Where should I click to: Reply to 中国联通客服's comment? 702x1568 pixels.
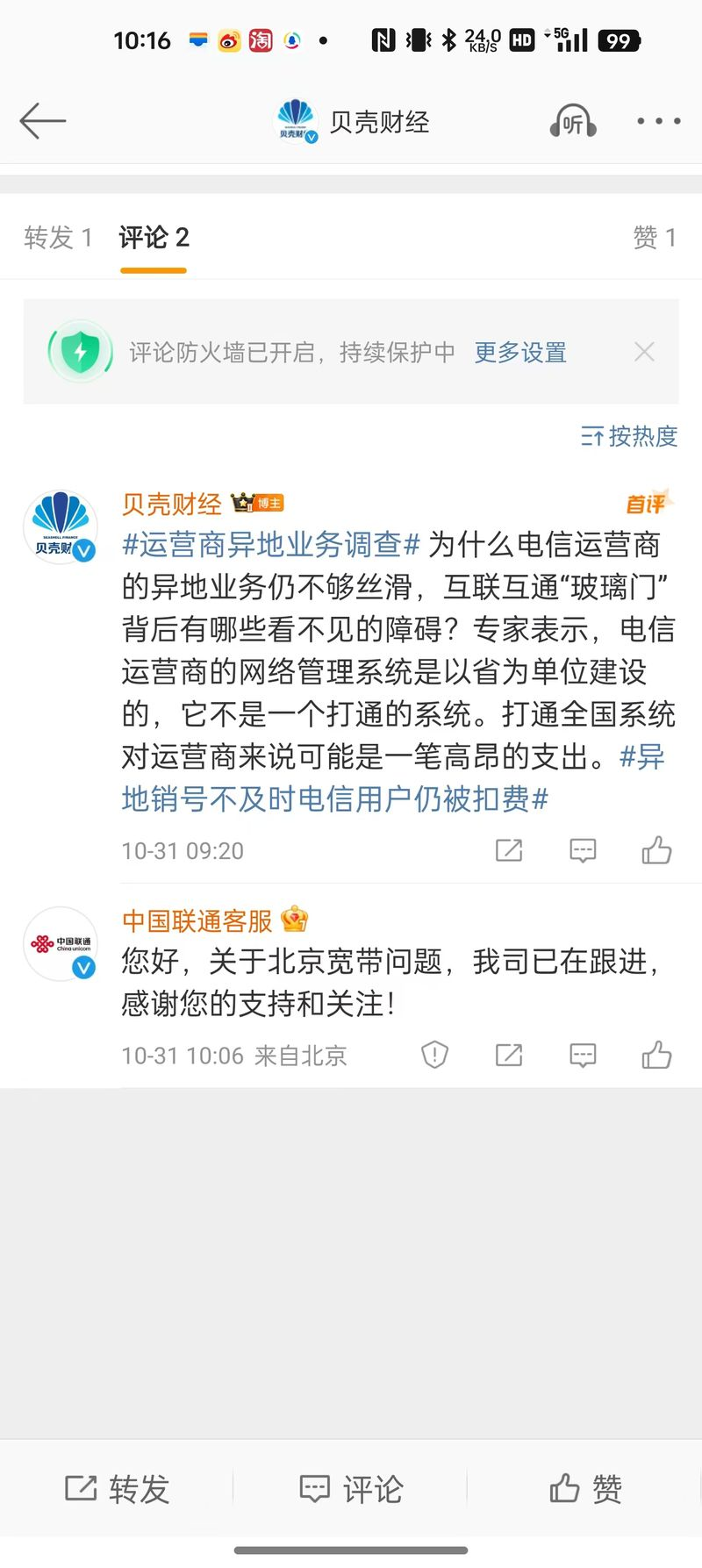click(583, 1055)
